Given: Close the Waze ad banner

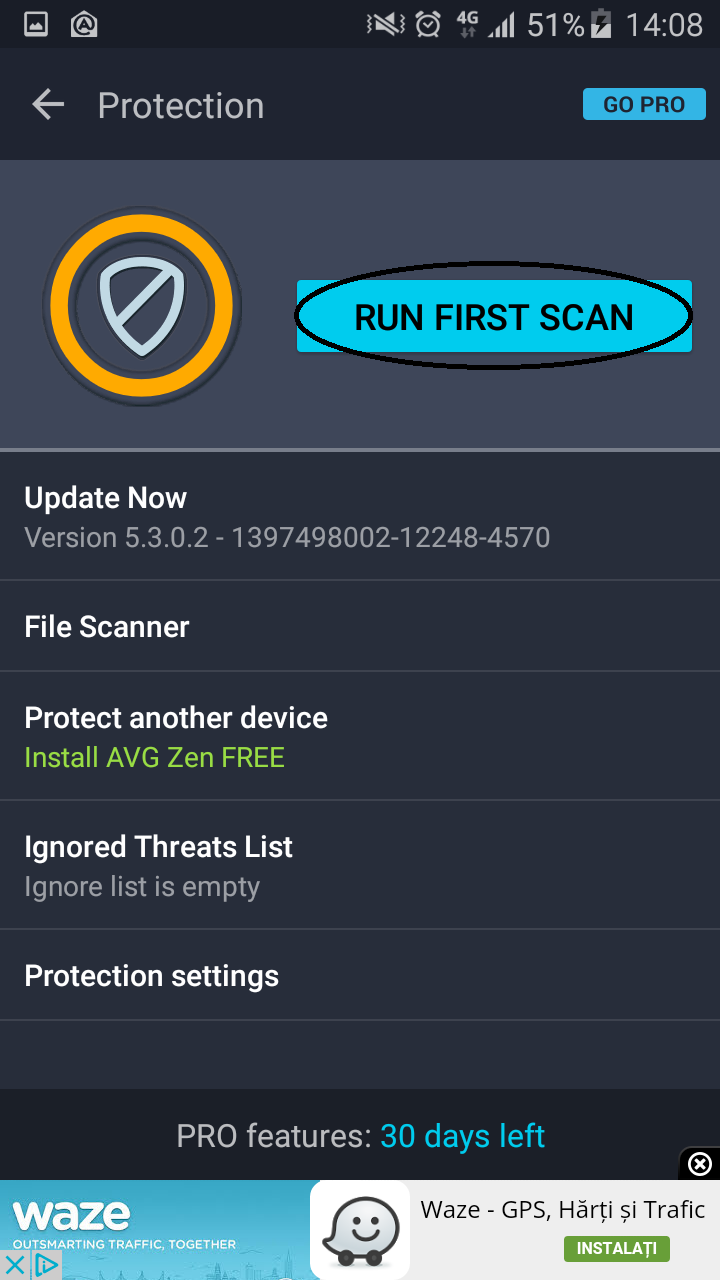Looking at the screenshot, I should (700, 1164).
